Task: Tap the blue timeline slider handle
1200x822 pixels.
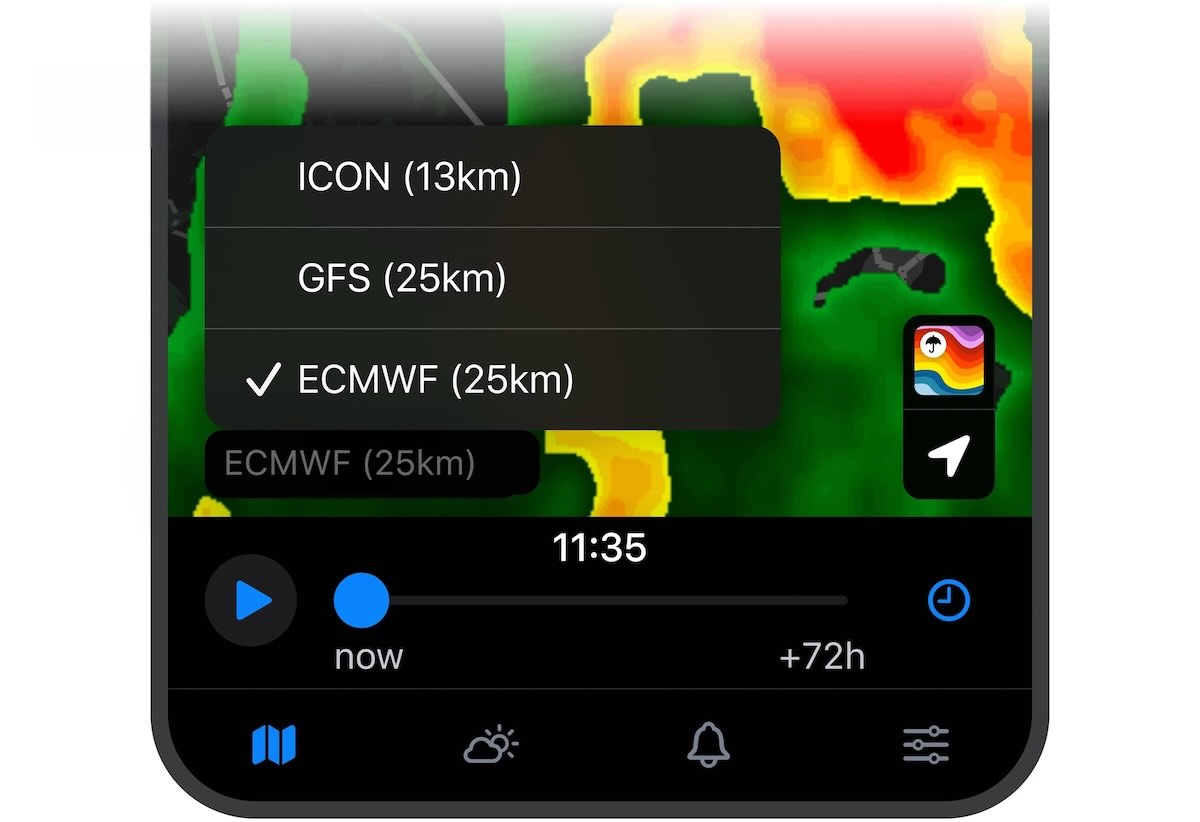Action: (361, 601)
